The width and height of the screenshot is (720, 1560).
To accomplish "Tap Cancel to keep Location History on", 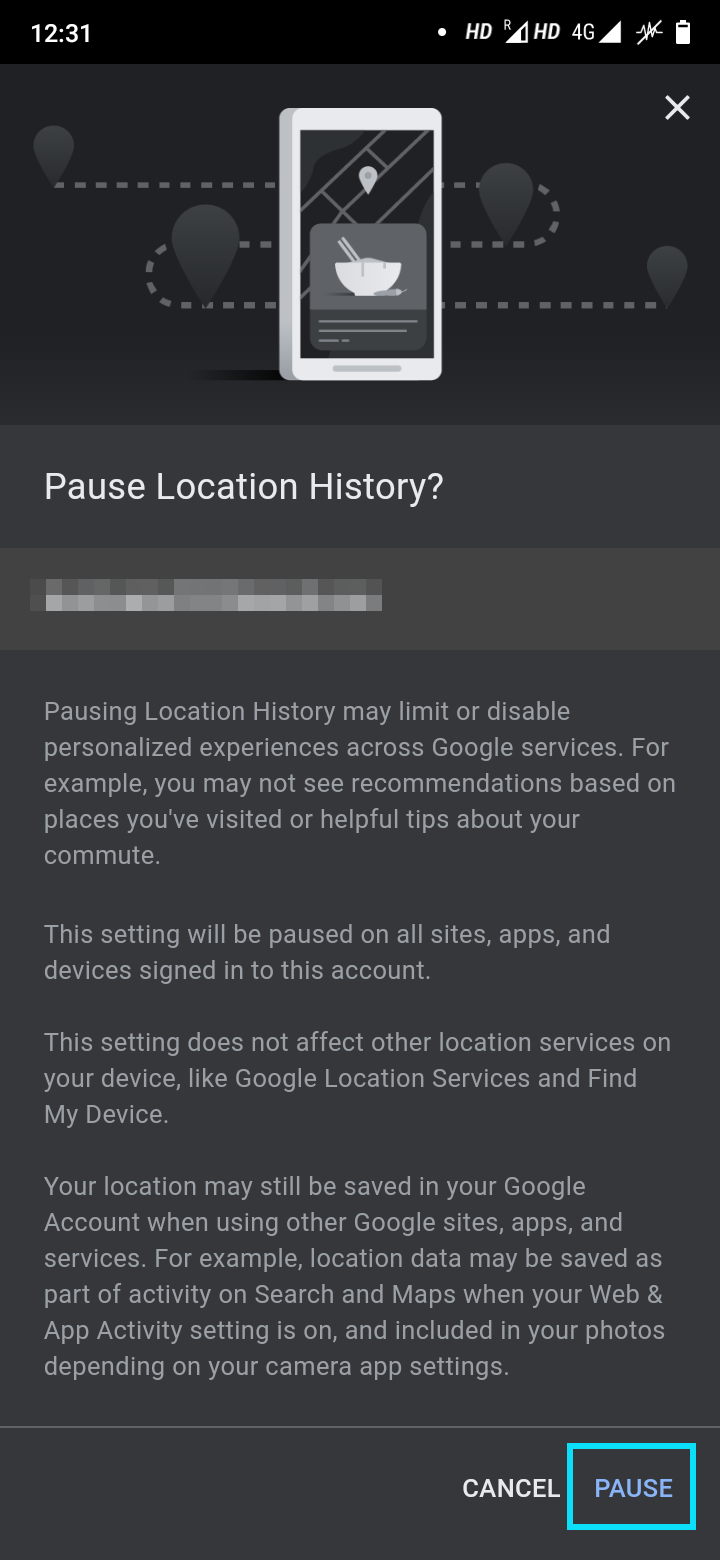I will click(510, 1487).
